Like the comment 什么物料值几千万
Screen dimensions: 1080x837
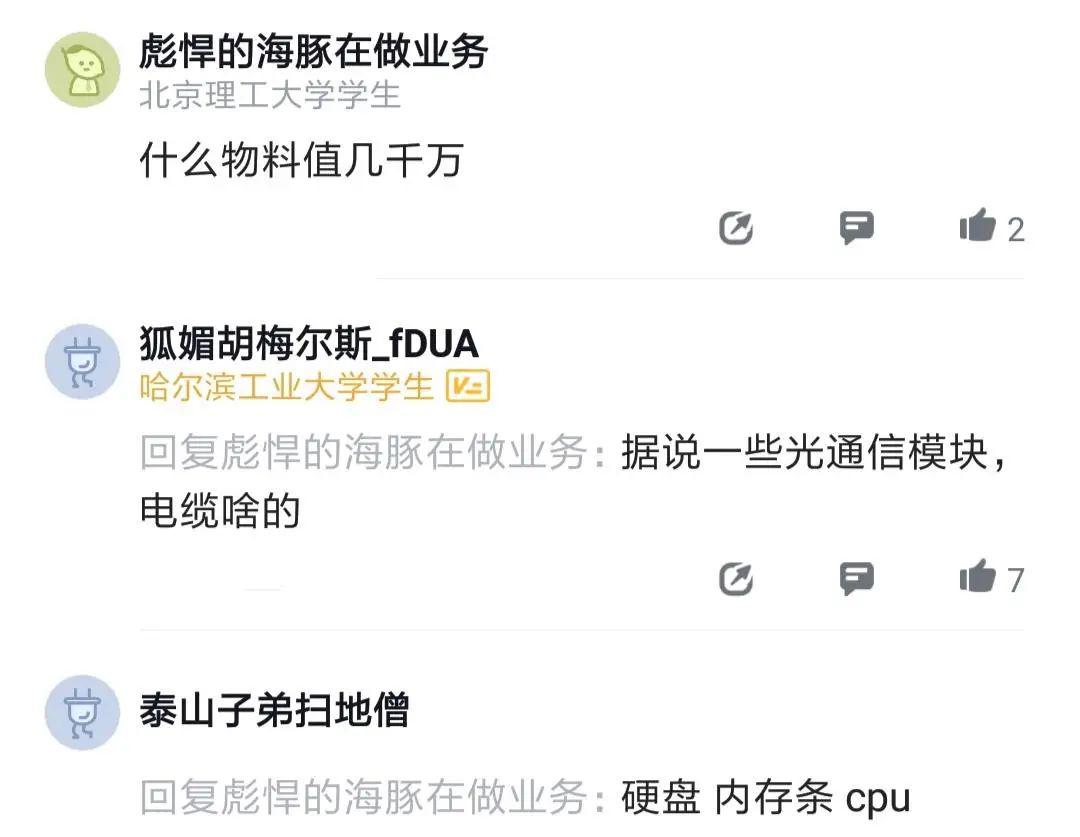coord(978,228)
